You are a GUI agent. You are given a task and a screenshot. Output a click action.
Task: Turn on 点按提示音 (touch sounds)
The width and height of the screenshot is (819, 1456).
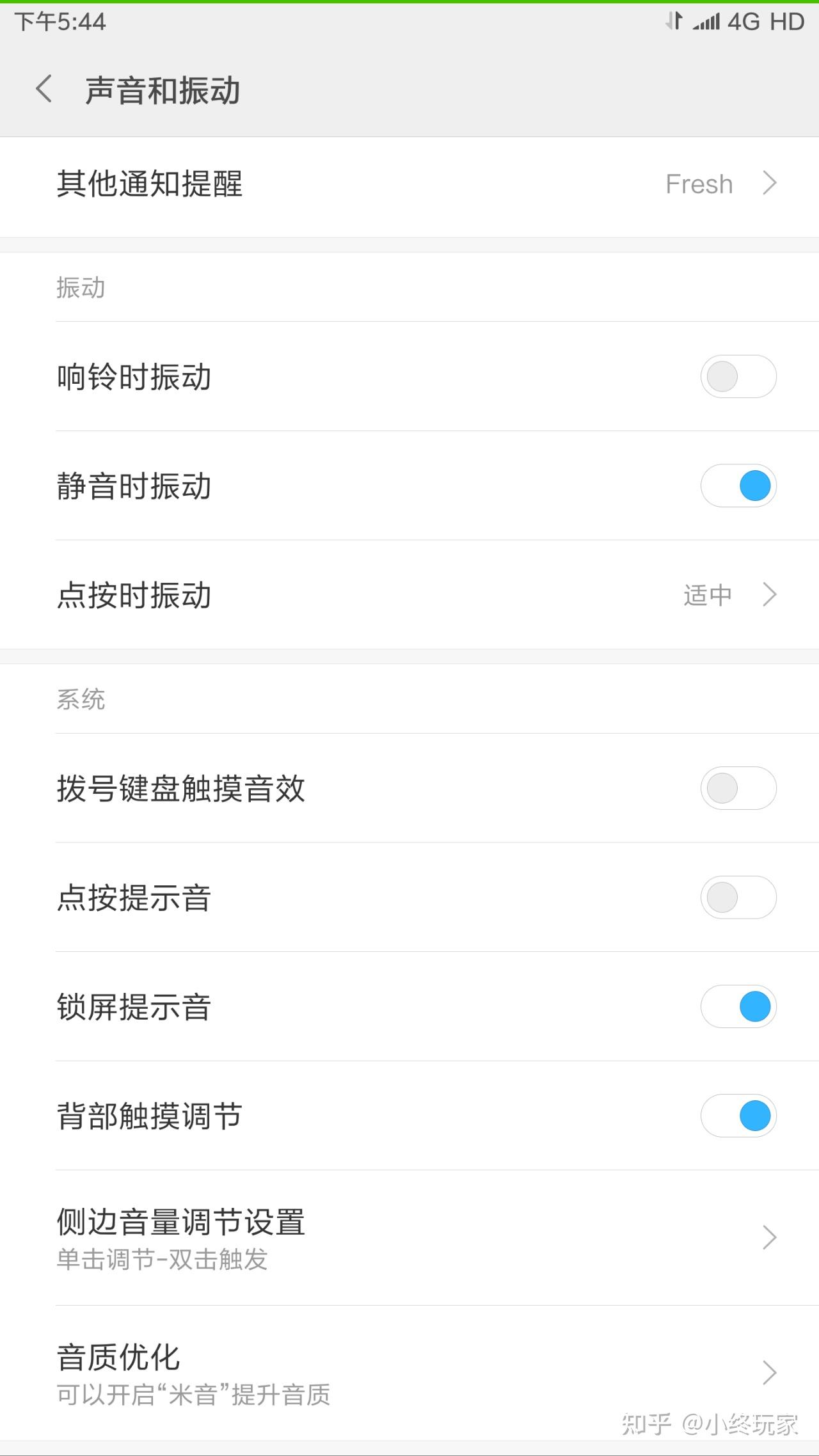click(739, 898)
